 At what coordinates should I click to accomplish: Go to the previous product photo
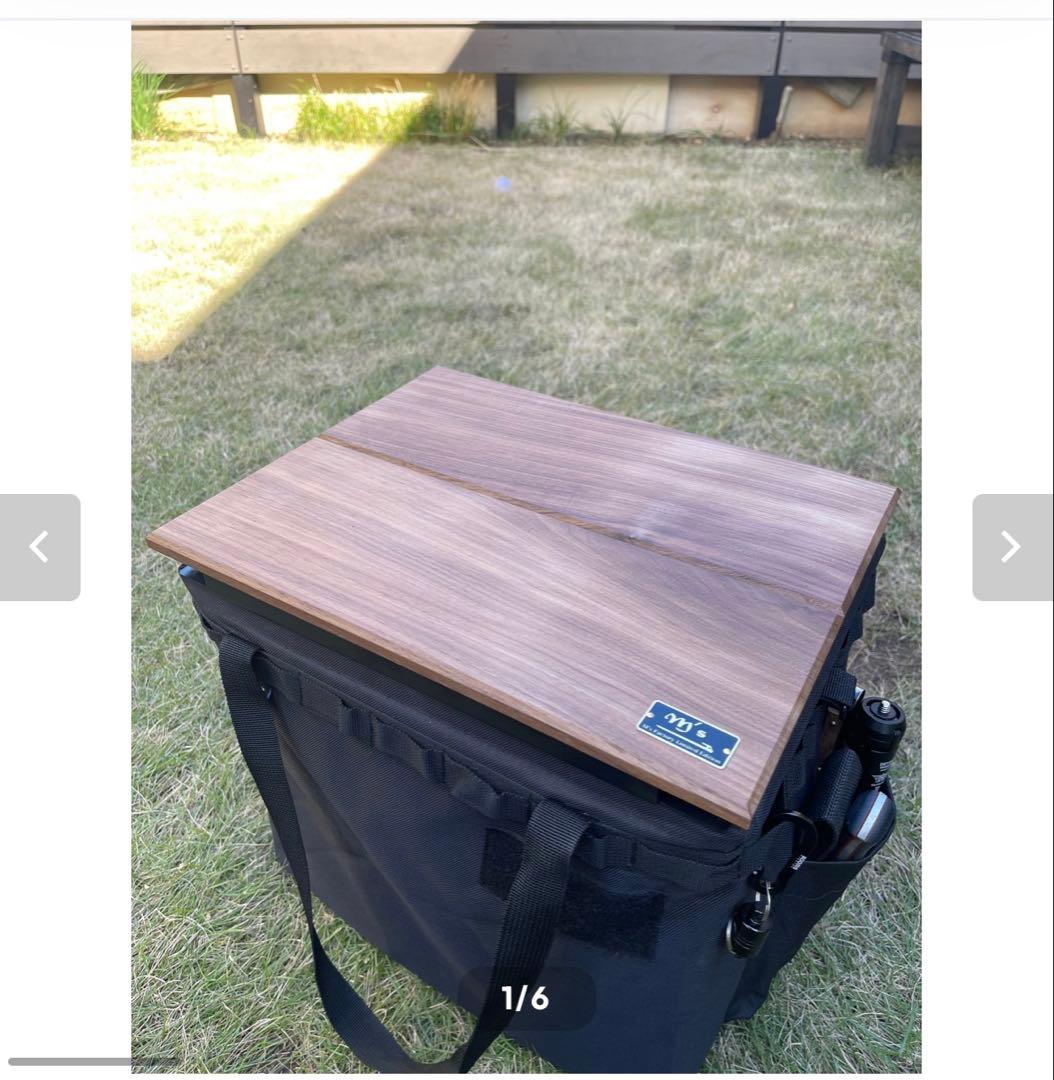pos(39,547)
